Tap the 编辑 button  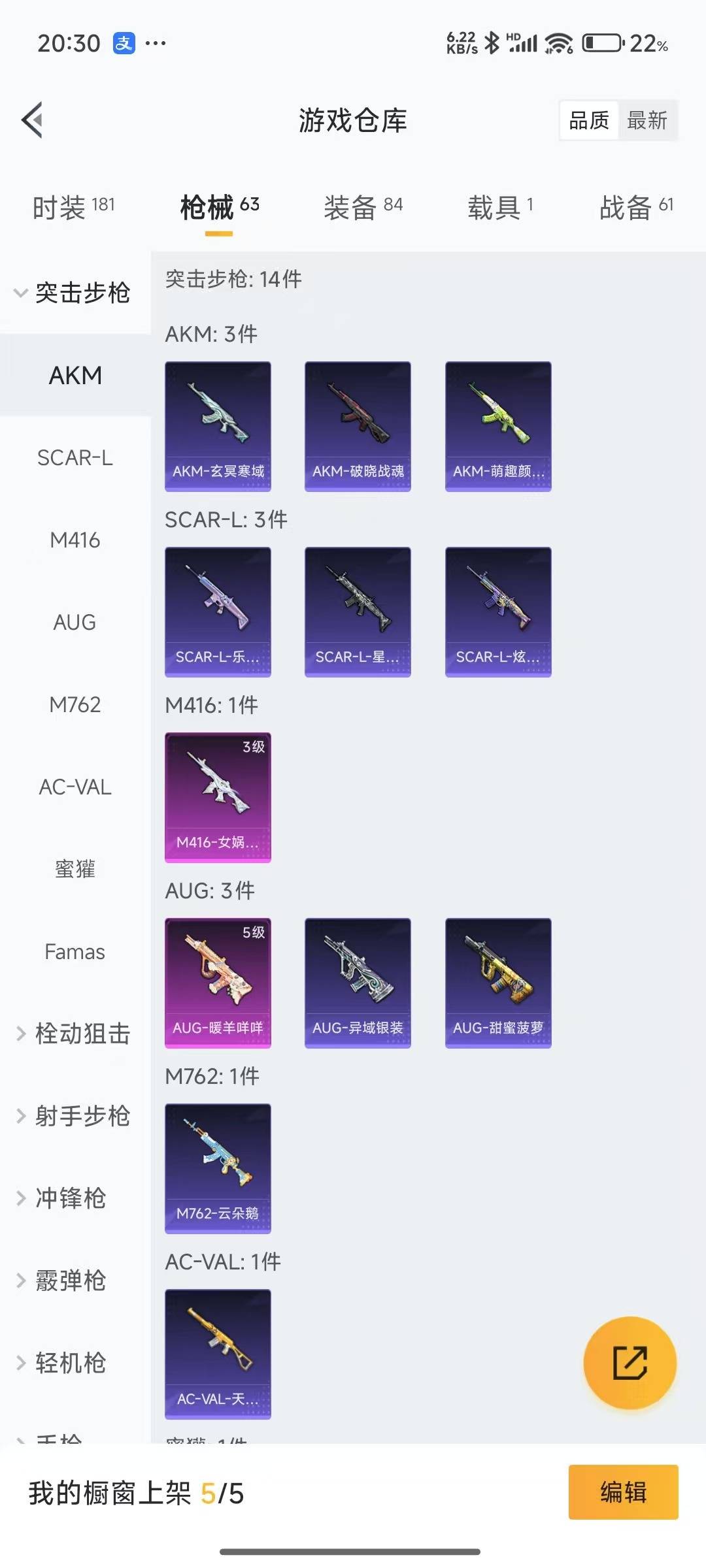coord(623,1492)
